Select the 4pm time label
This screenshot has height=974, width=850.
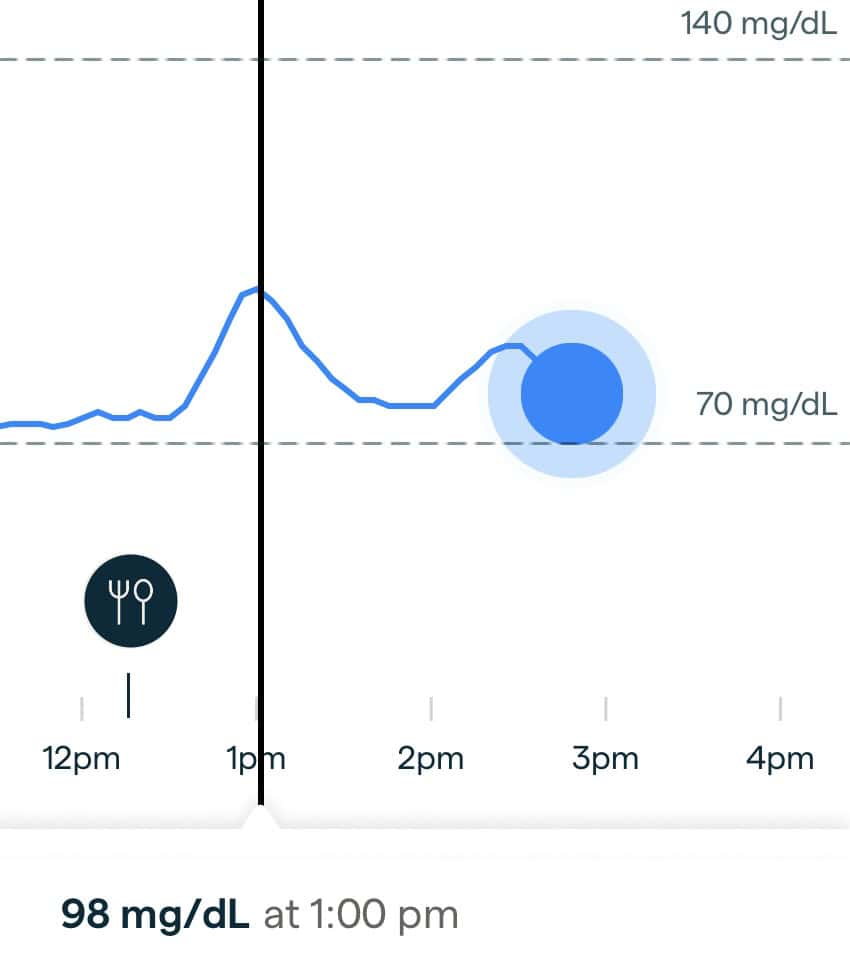780,758
